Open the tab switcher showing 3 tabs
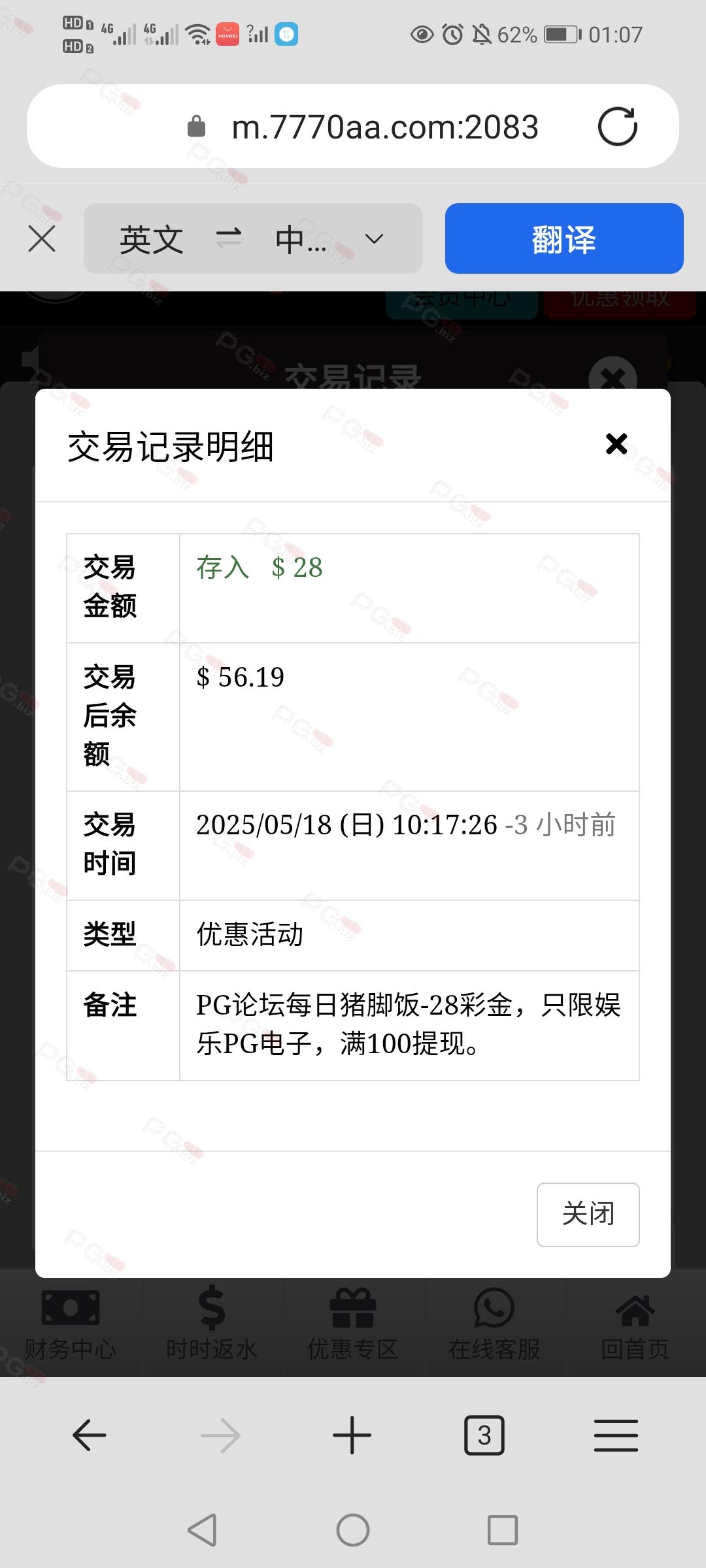 [484, 1435]
